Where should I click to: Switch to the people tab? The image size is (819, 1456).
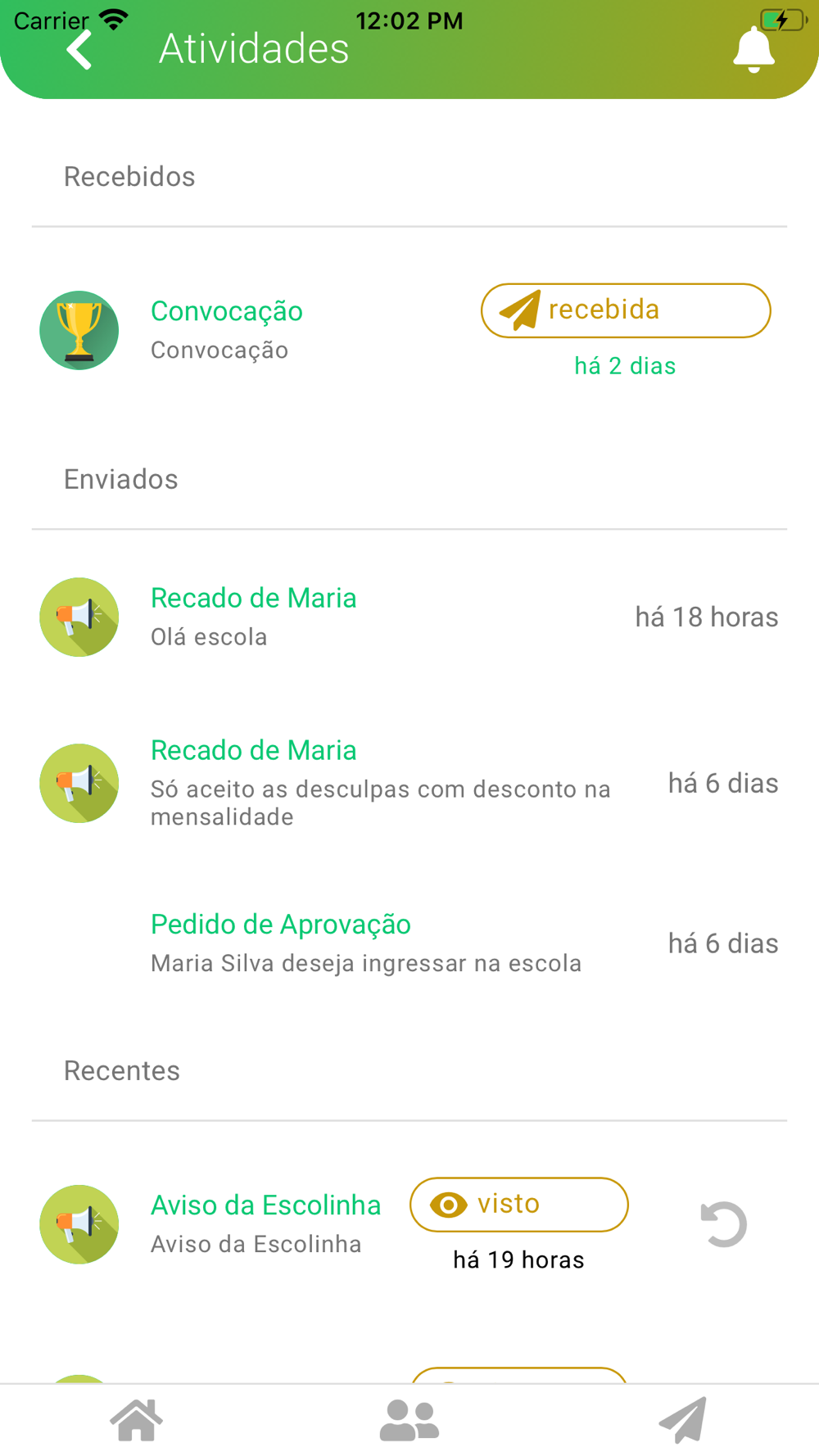409,1420
